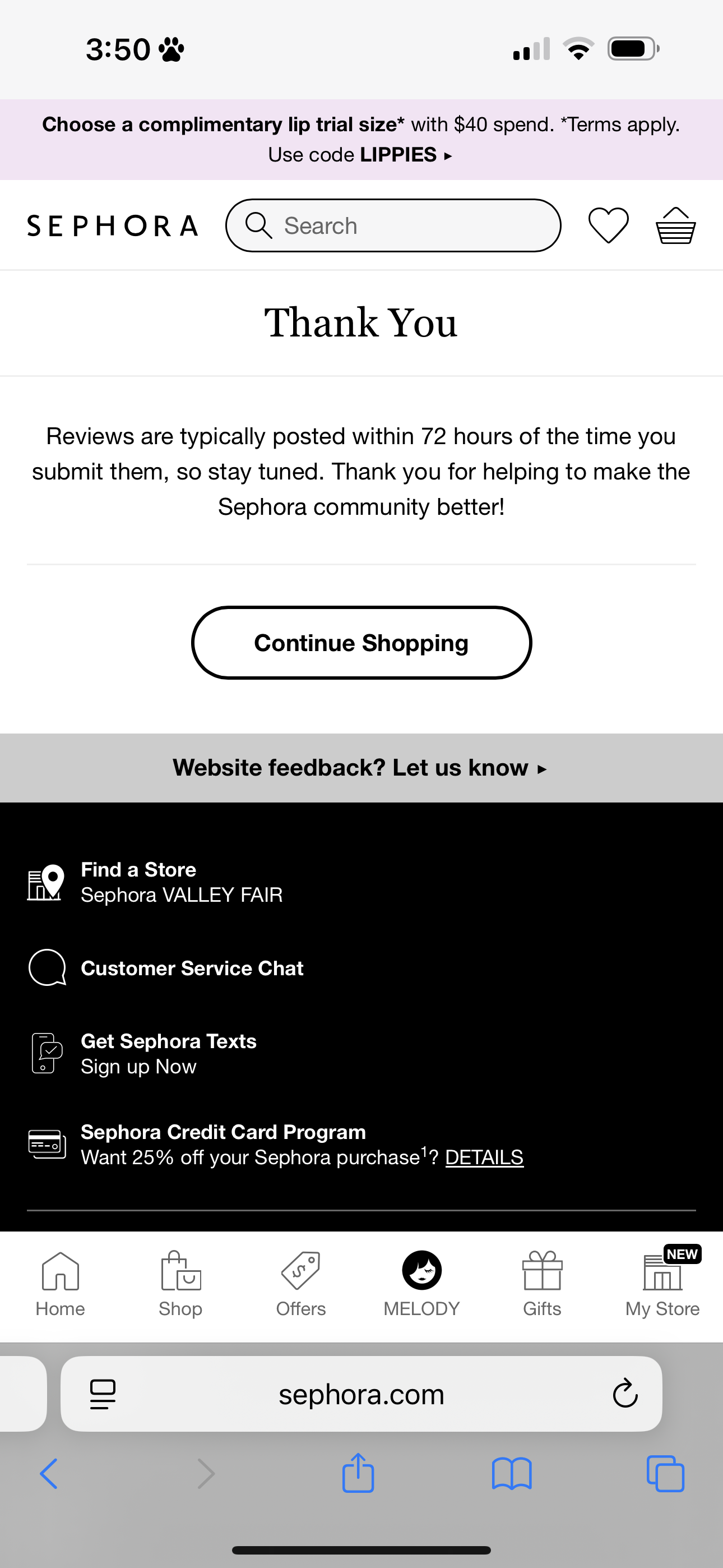This screenshot has width=723, height=1568.
Task: Tap the Sephora logo
Action: (x=113, y=226)
